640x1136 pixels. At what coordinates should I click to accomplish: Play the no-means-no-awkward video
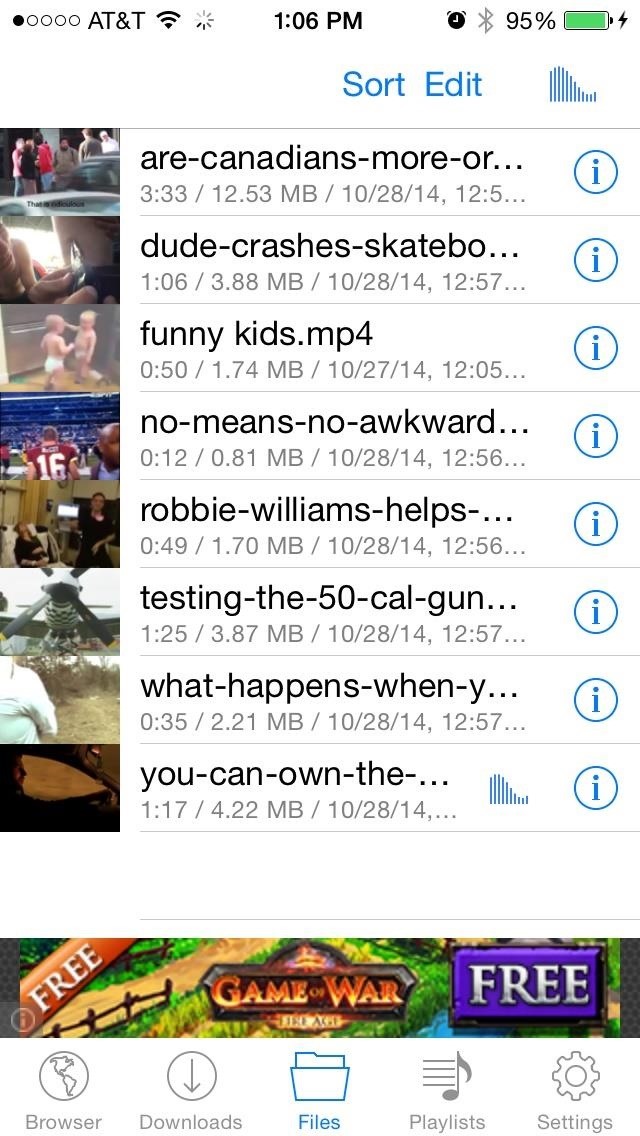(x=330, y=436)
